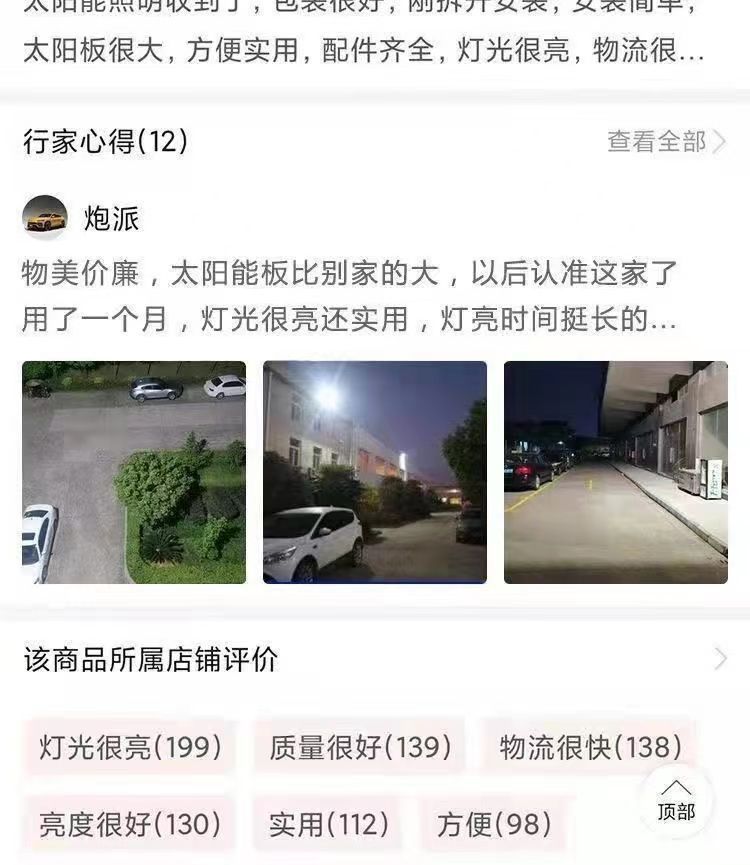Select the 质量很好(139) review tag

tap(360, 747)
